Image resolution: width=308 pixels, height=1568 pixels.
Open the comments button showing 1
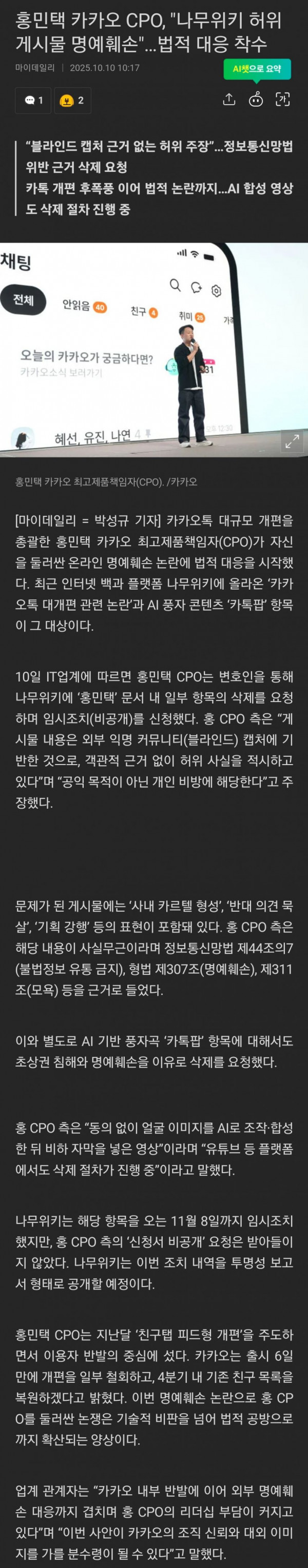point(33,100)
